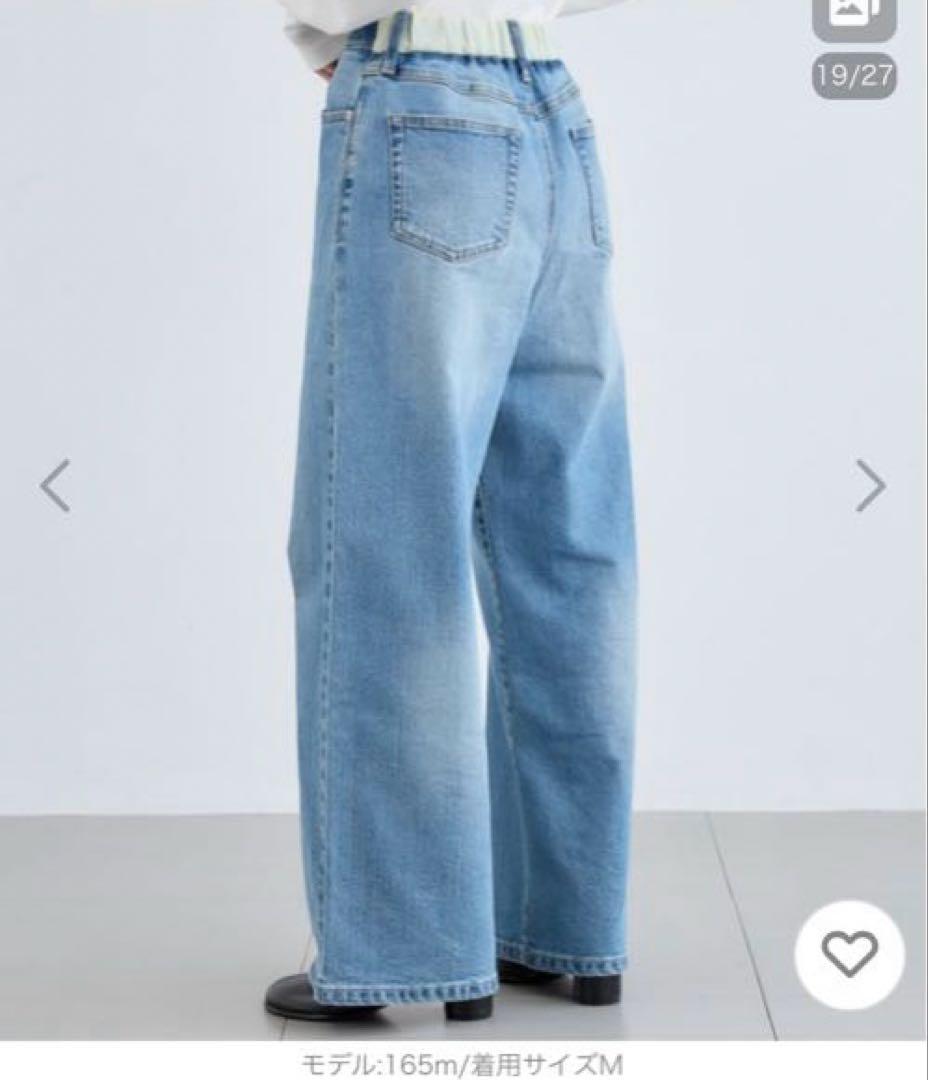Go to the next product image

870,486
